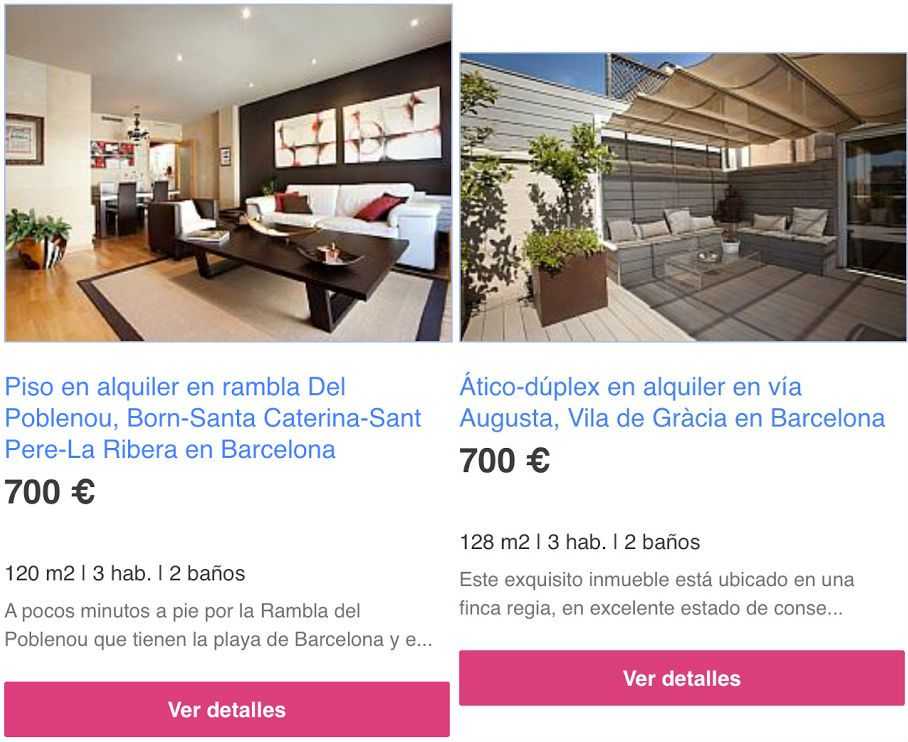
Task: Open listing link Piso en alquiler Poblenou
Action: point(213,418)
